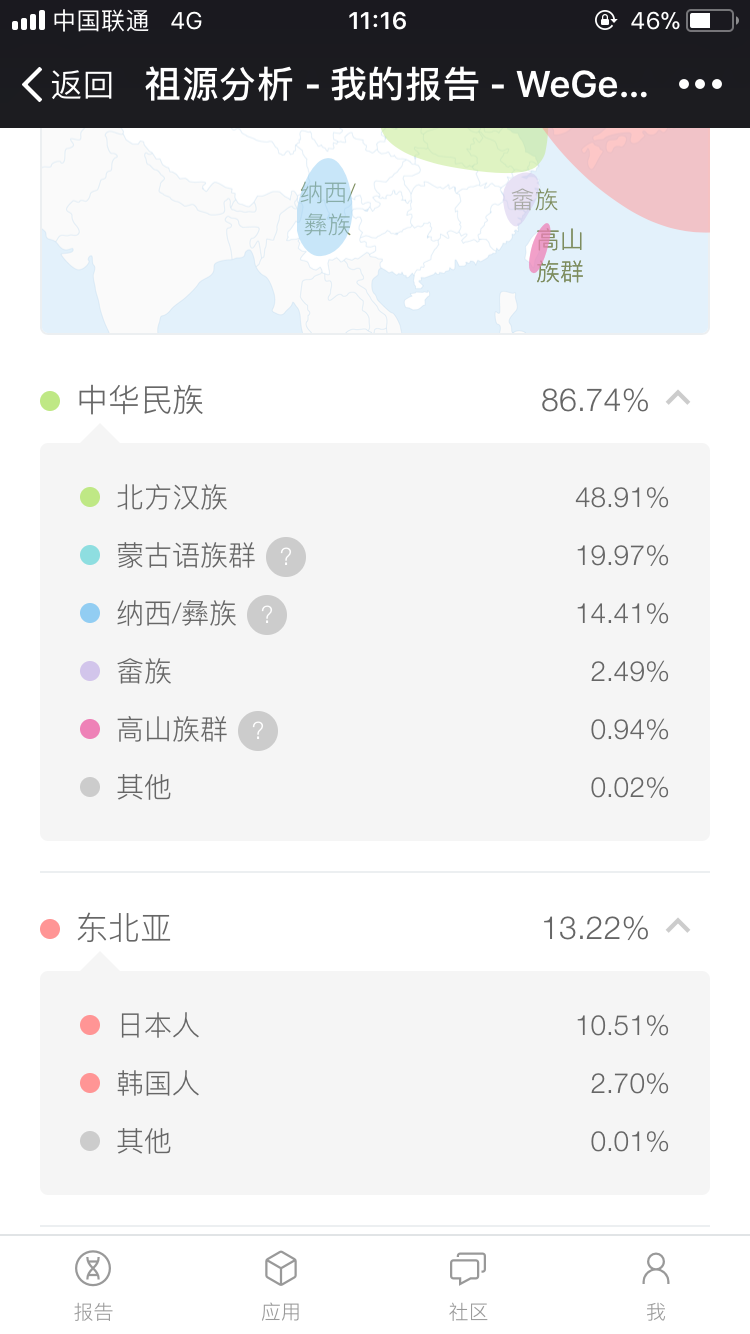Tap the help icon next to 蒙古语族群

(x=286, y=556)
